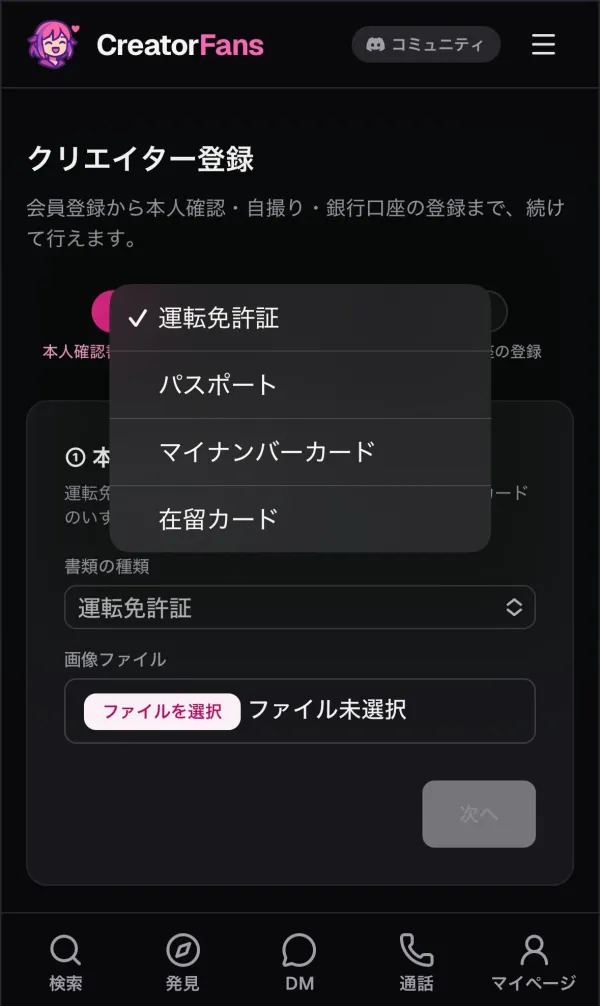Screen dimensions: 600x1006
Task: Switch to the 発見 tab
Action: coord(183,962)
